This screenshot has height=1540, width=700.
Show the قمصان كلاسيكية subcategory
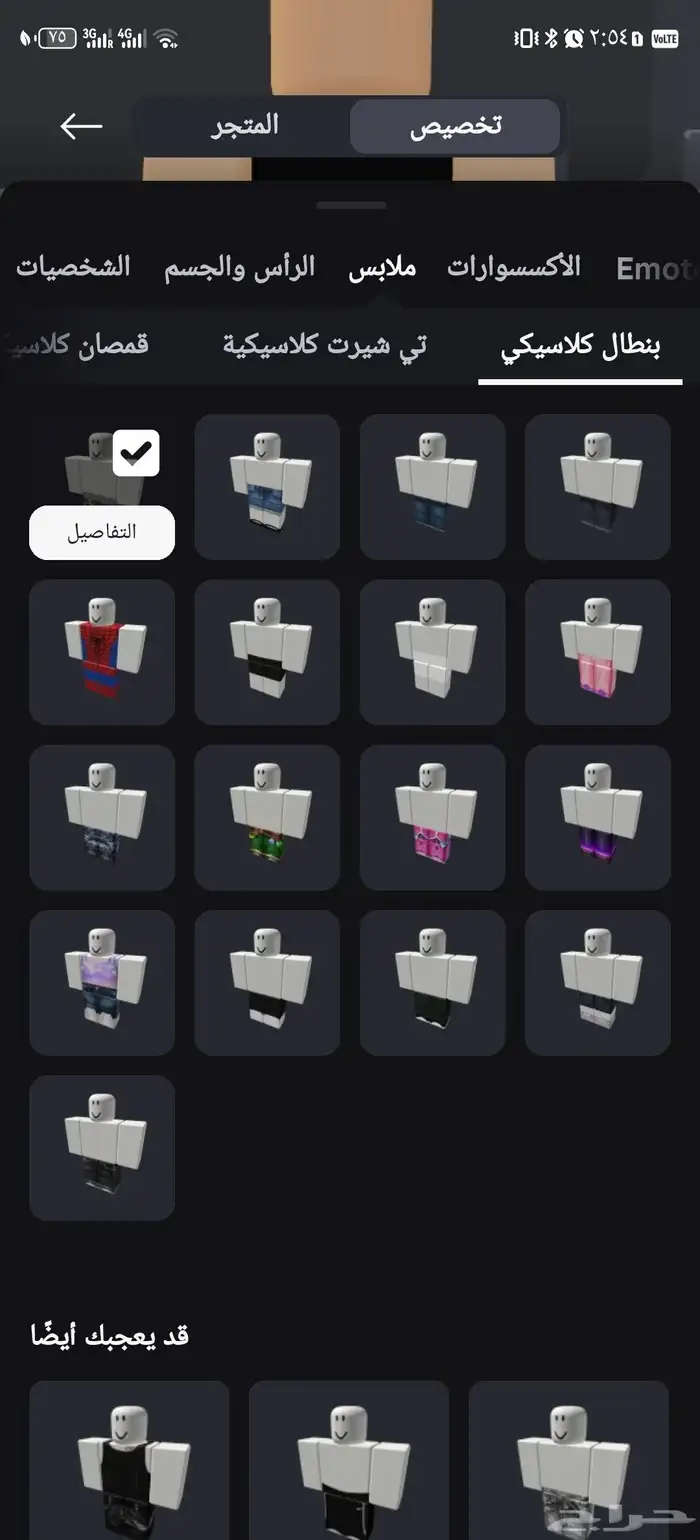click(x=82, y=345)
